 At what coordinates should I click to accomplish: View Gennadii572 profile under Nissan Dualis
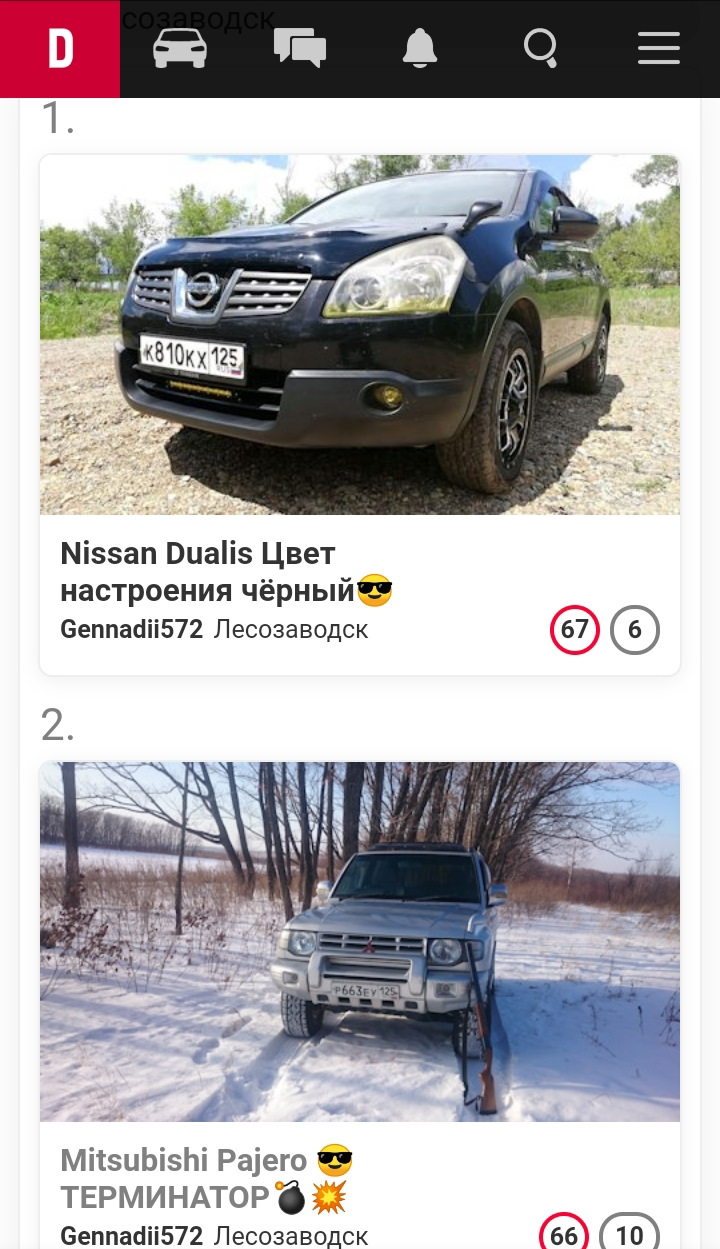tap(132, 630)
